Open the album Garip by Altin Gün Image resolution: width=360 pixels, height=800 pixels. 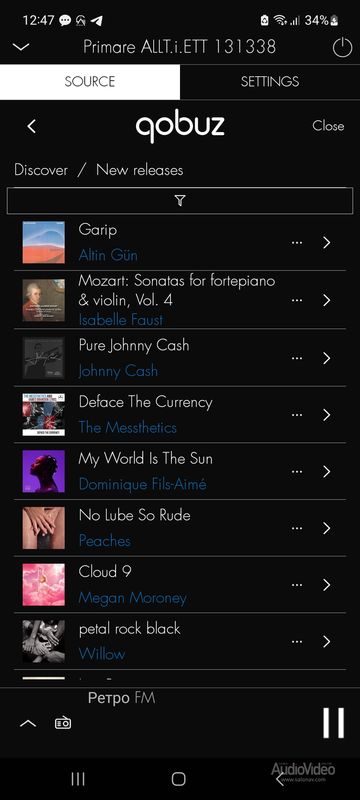(179, 242)
